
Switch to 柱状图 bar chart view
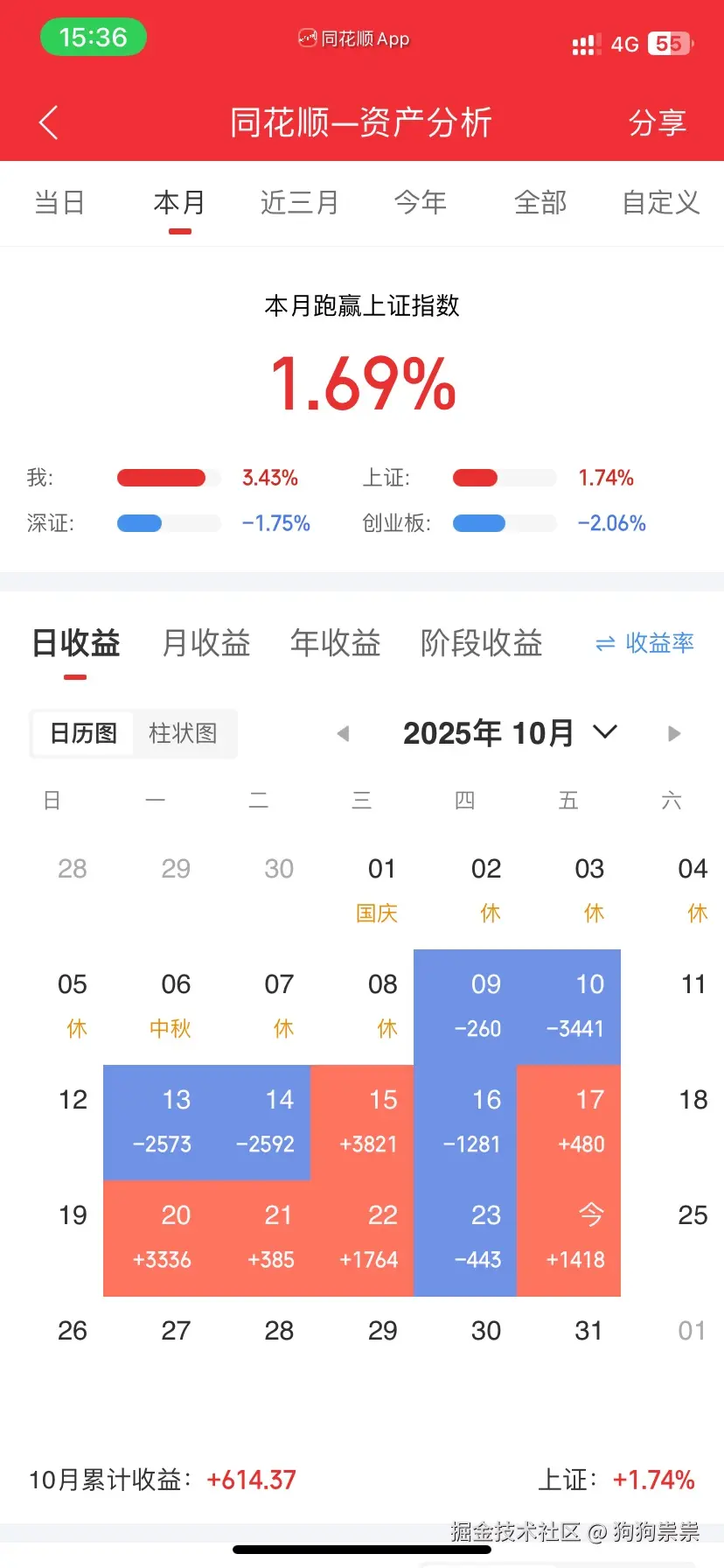[183, 733]
